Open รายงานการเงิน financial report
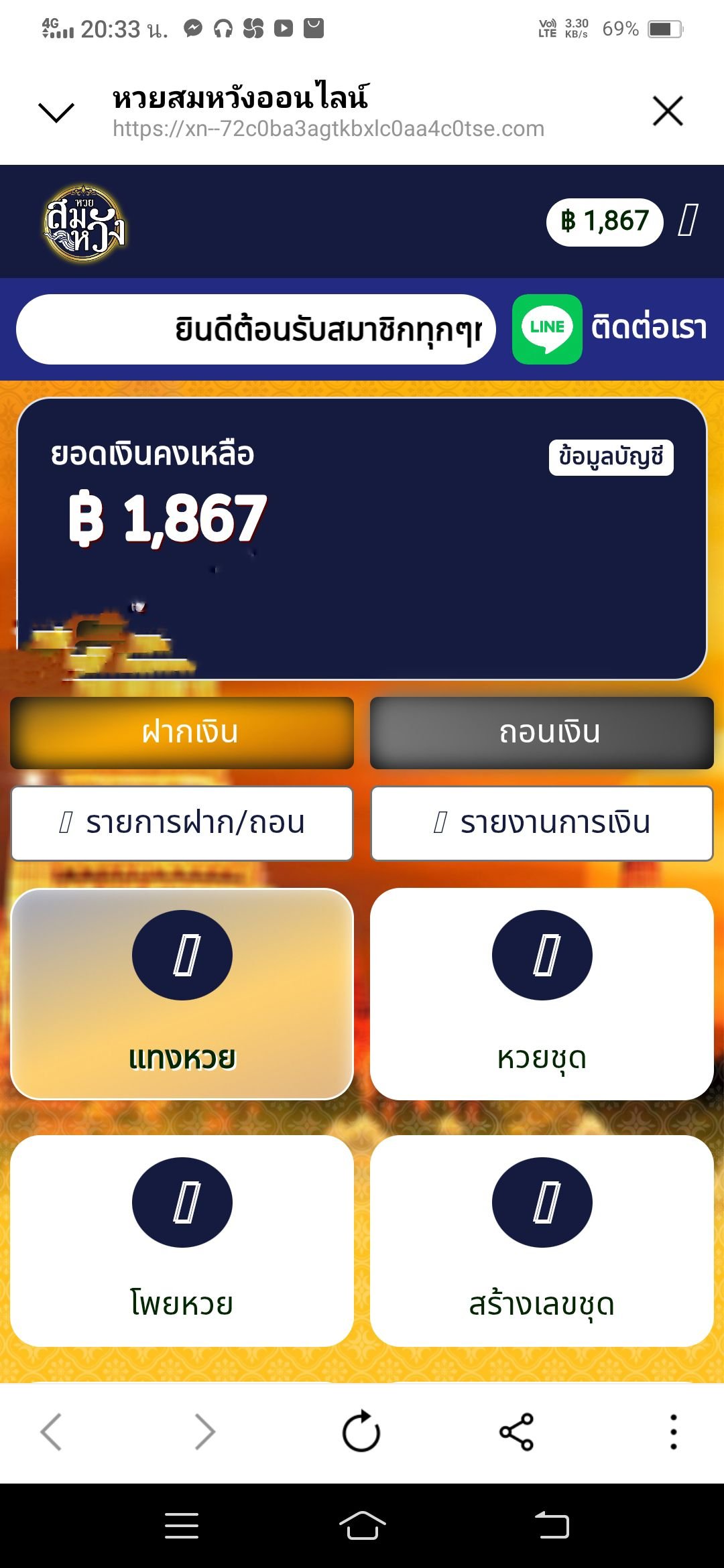This screenshot has height=1568, width=724. coord(542,823)
